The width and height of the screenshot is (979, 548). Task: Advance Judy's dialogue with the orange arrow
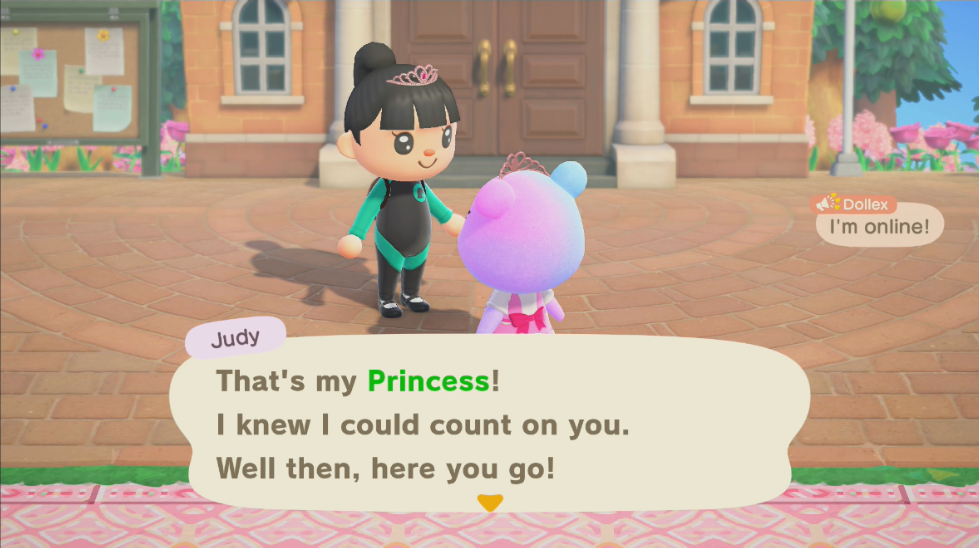[489, 503]
